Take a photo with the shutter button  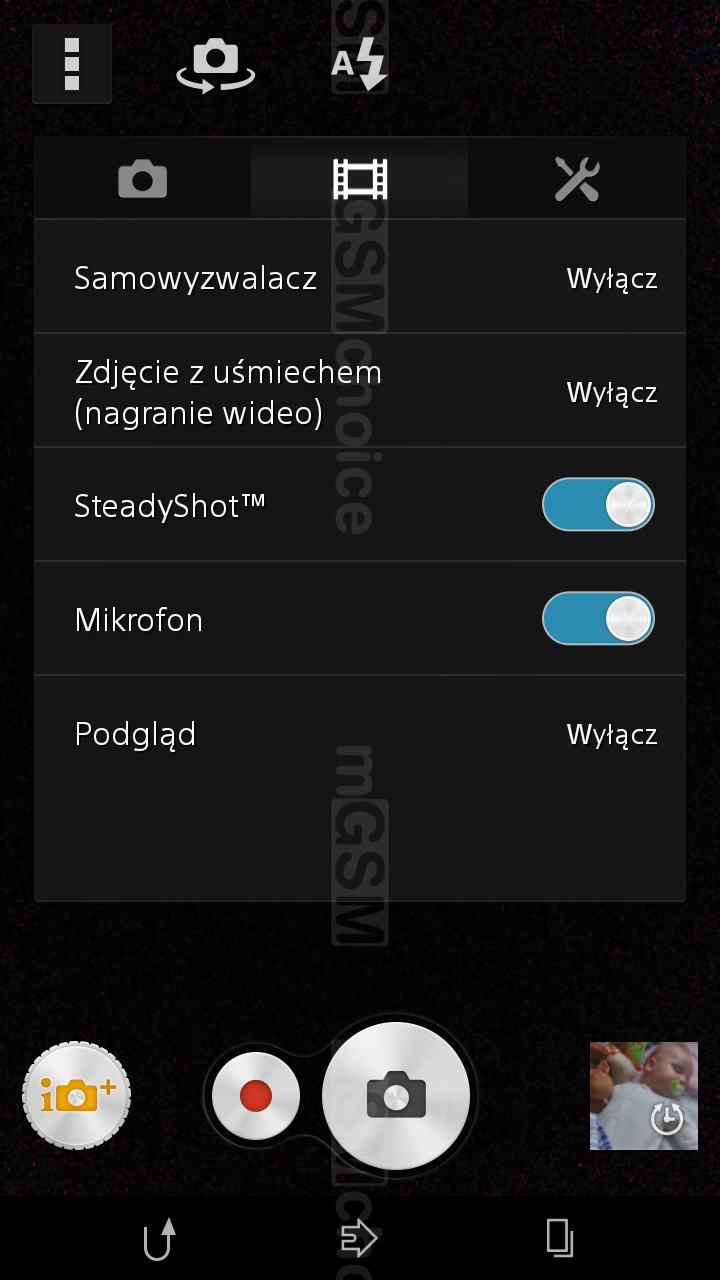[x=396, y=1096]
